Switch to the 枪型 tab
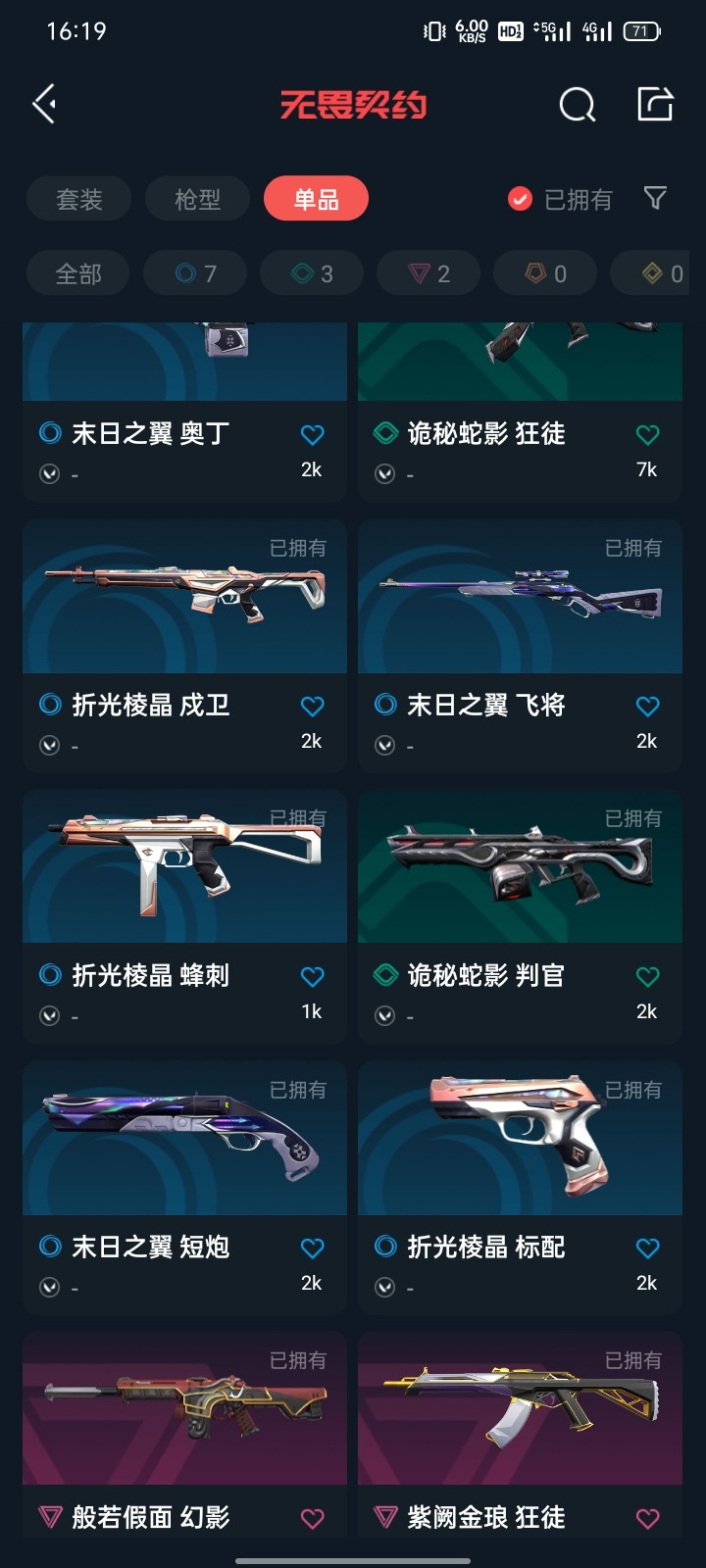The image size is (706, 1568). click(197, 200)
